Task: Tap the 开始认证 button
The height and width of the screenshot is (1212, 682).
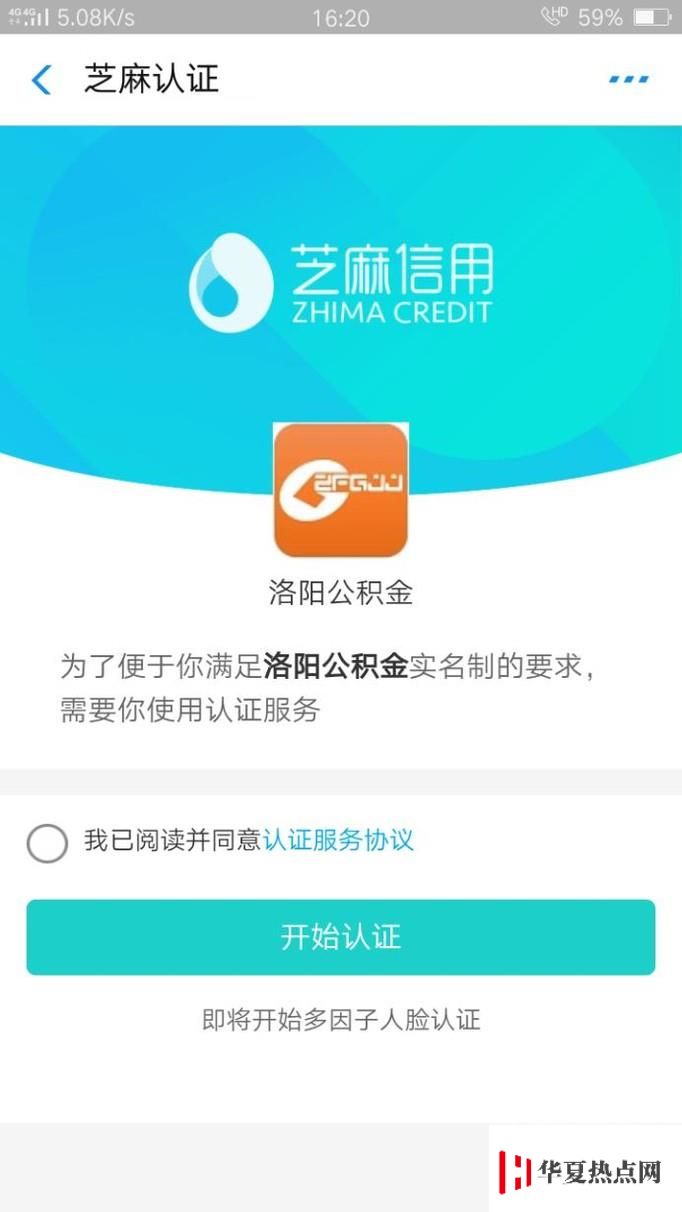Action: pos(340,937)
